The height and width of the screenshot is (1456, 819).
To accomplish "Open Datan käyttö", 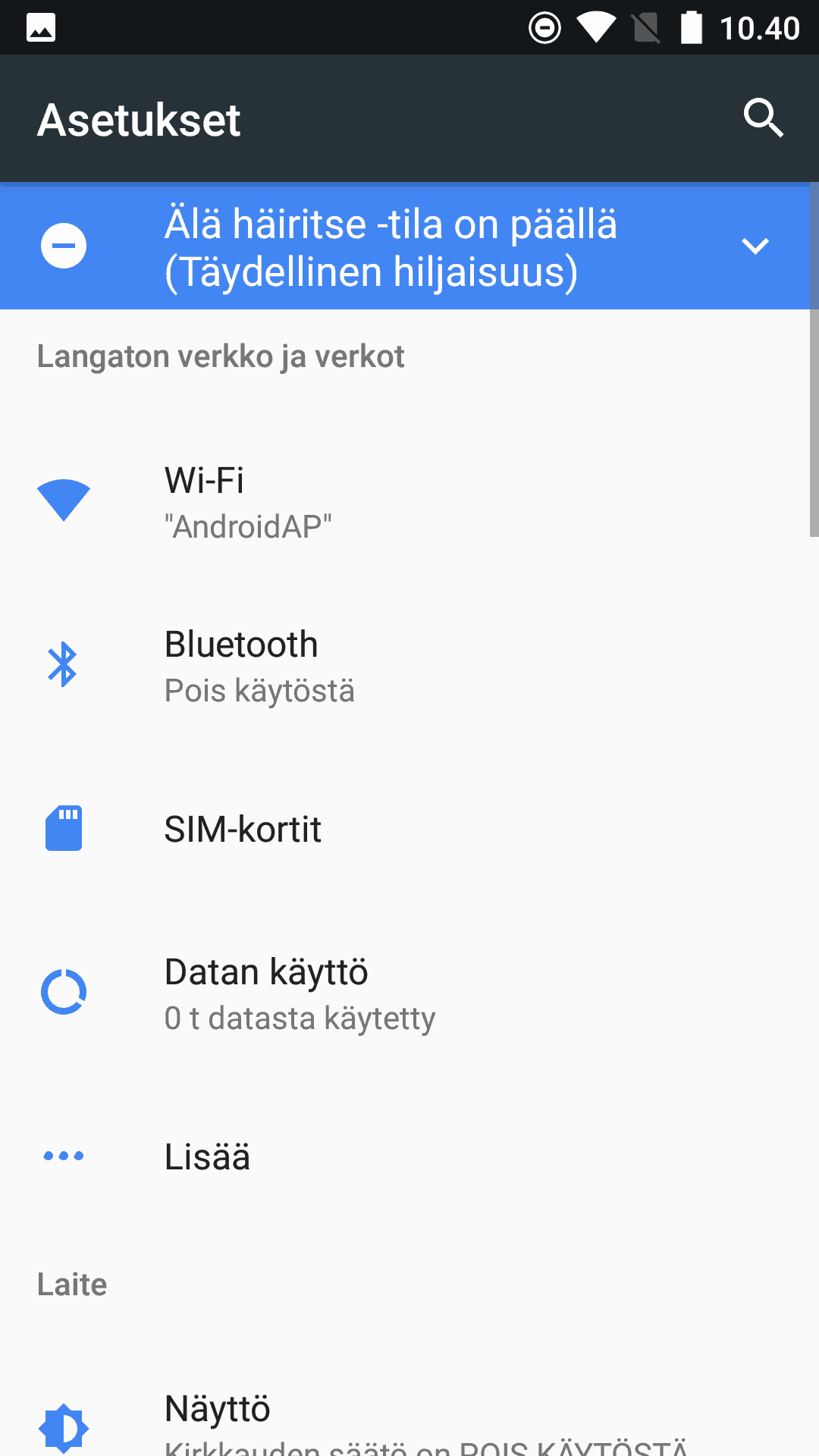I will click(x=409, y=993).
